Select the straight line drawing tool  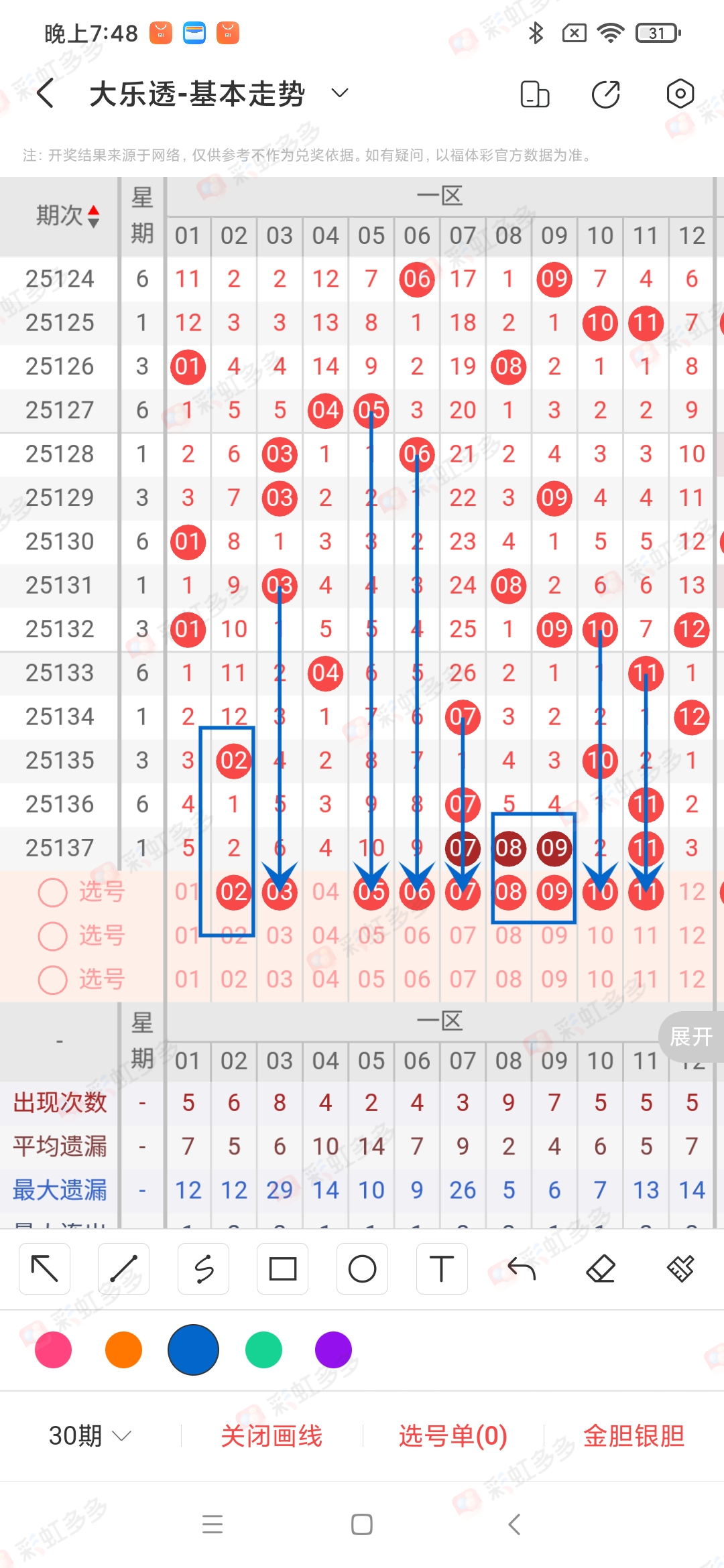tap(123, 1268)
